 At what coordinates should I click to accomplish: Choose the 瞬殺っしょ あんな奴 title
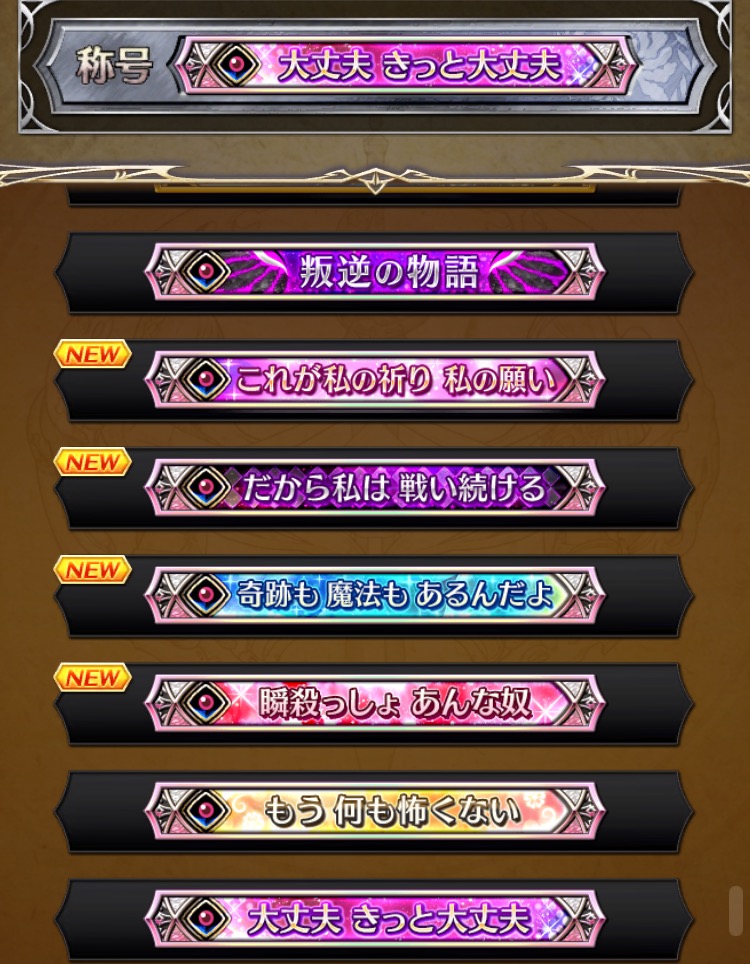(x=375, y=703)
